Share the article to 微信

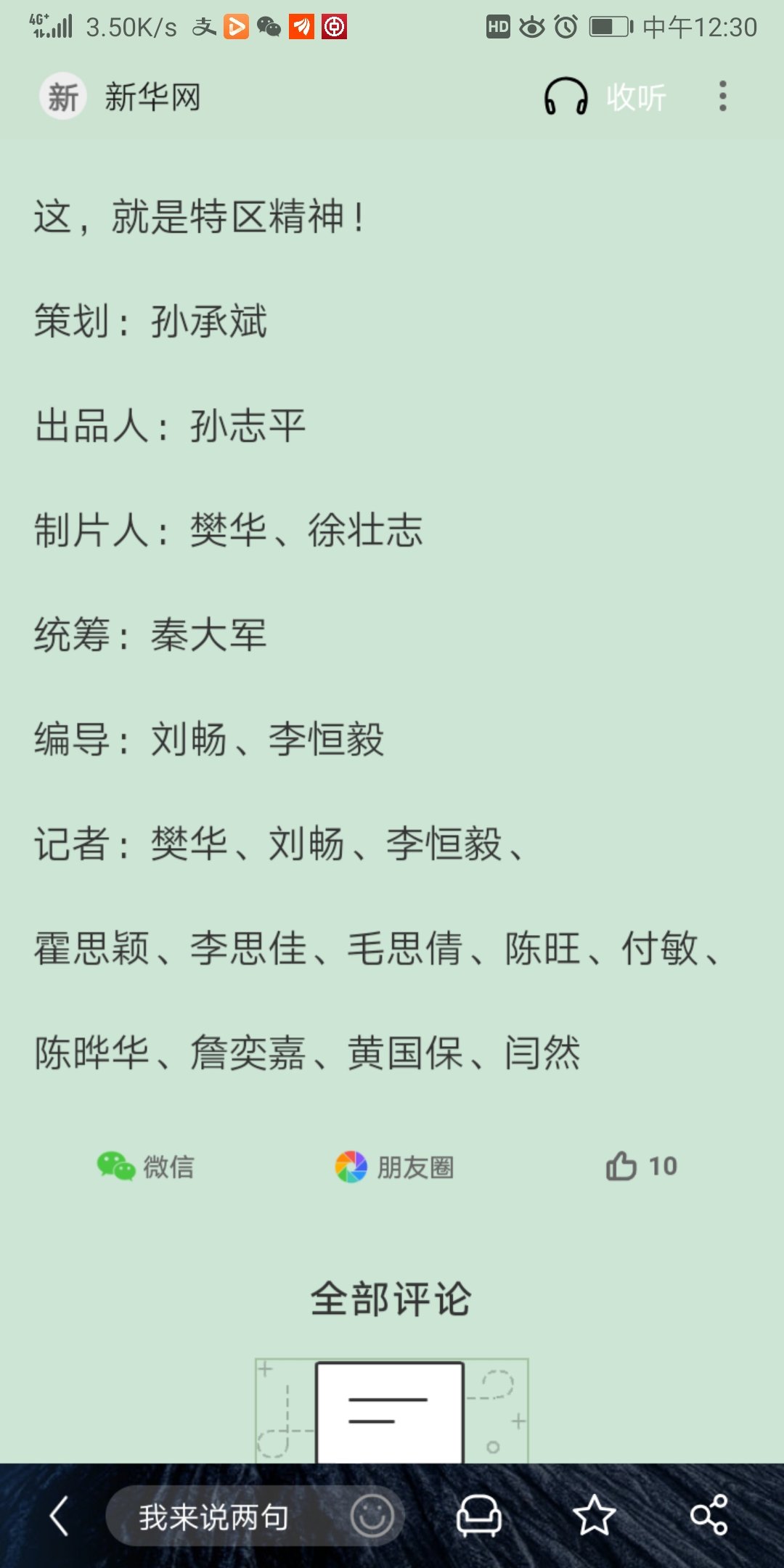click(146, 1167)
